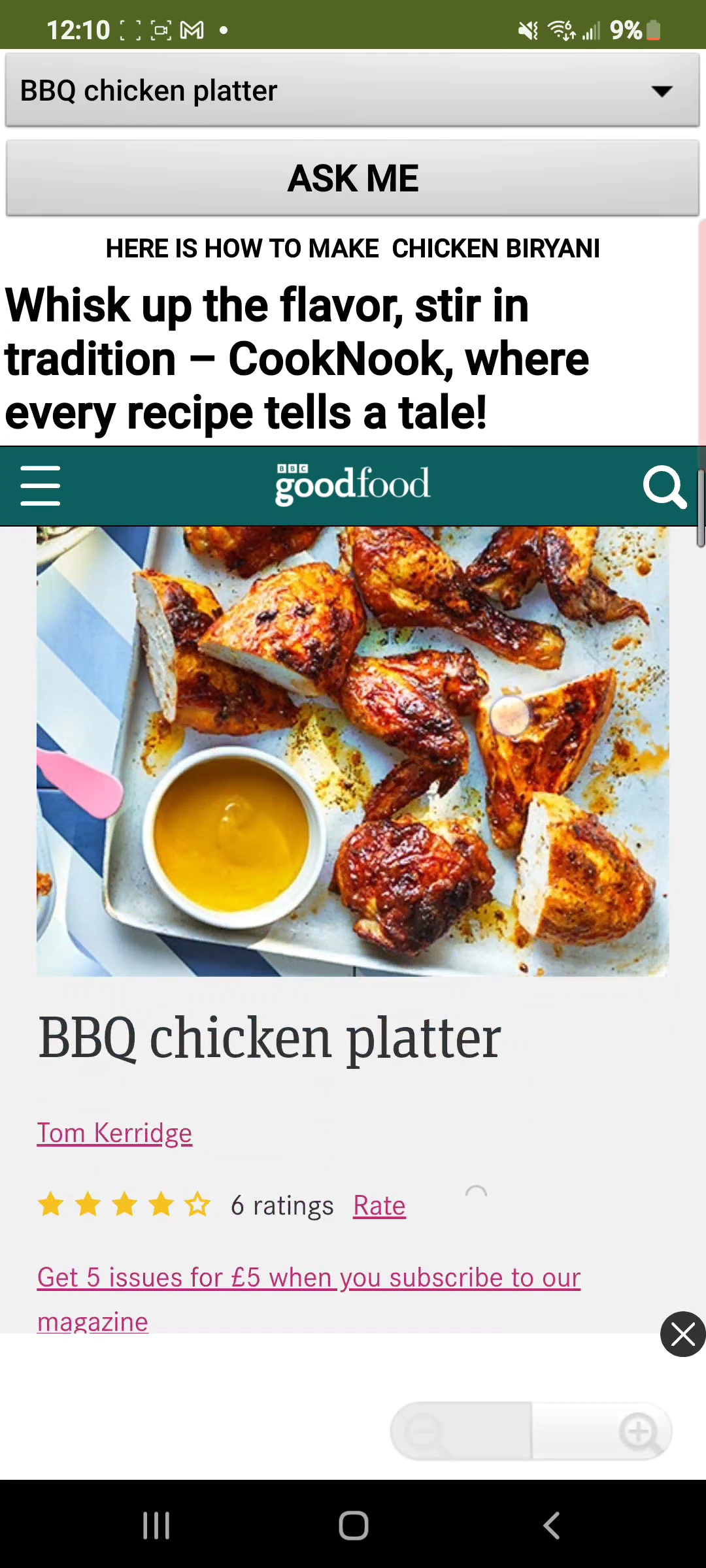Go back using the system back button
706x1568 pixels.
(551, 1526)
